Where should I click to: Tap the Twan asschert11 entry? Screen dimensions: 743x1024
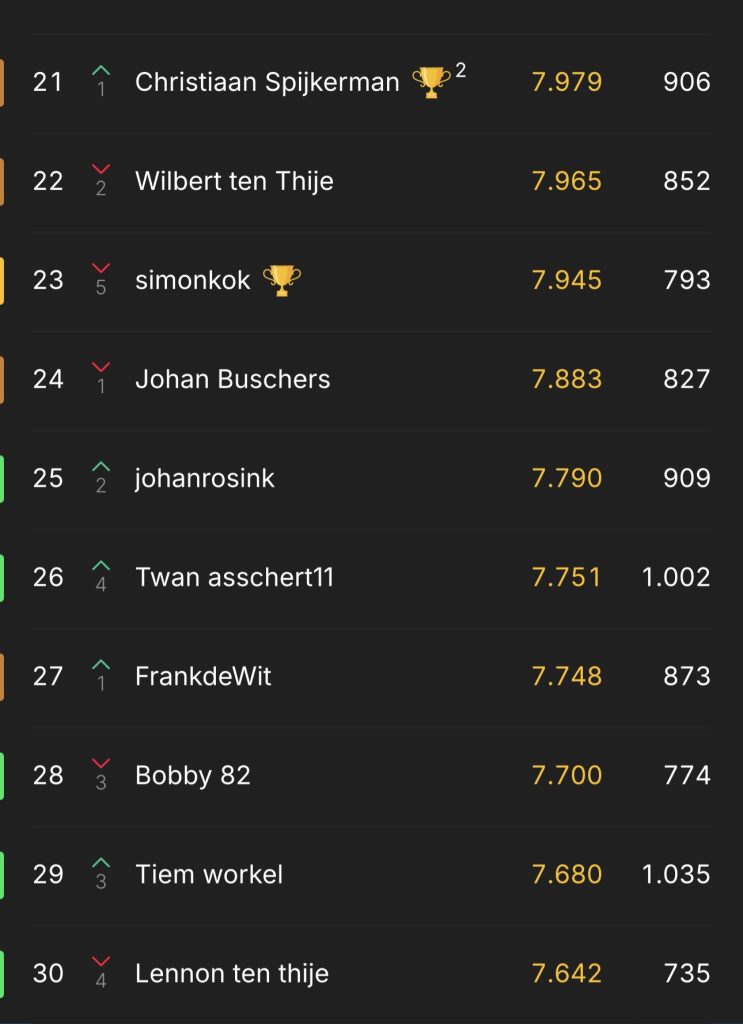(234, 577)
